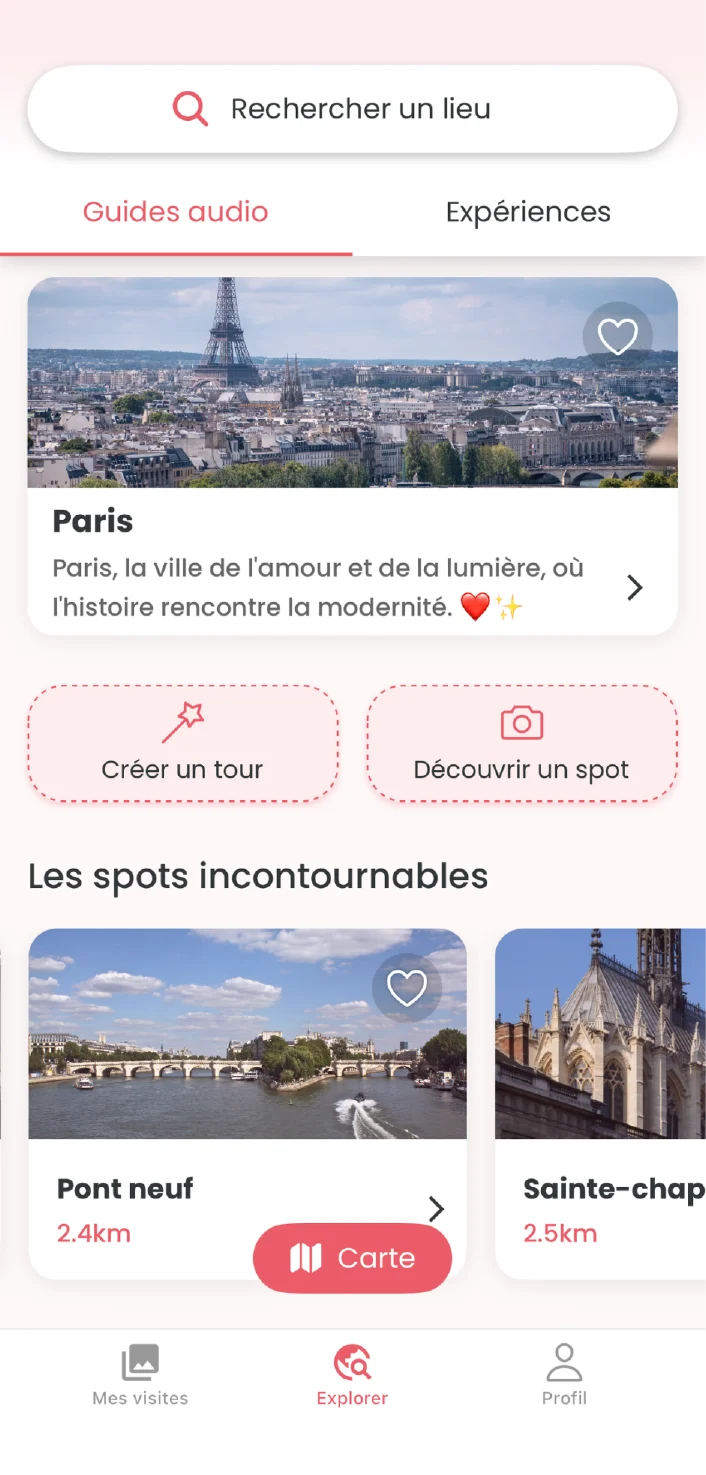This screenshot has height=1475, width=706.
Task: Favorite the Paris guide with the heart
Action: click(617, 337)
